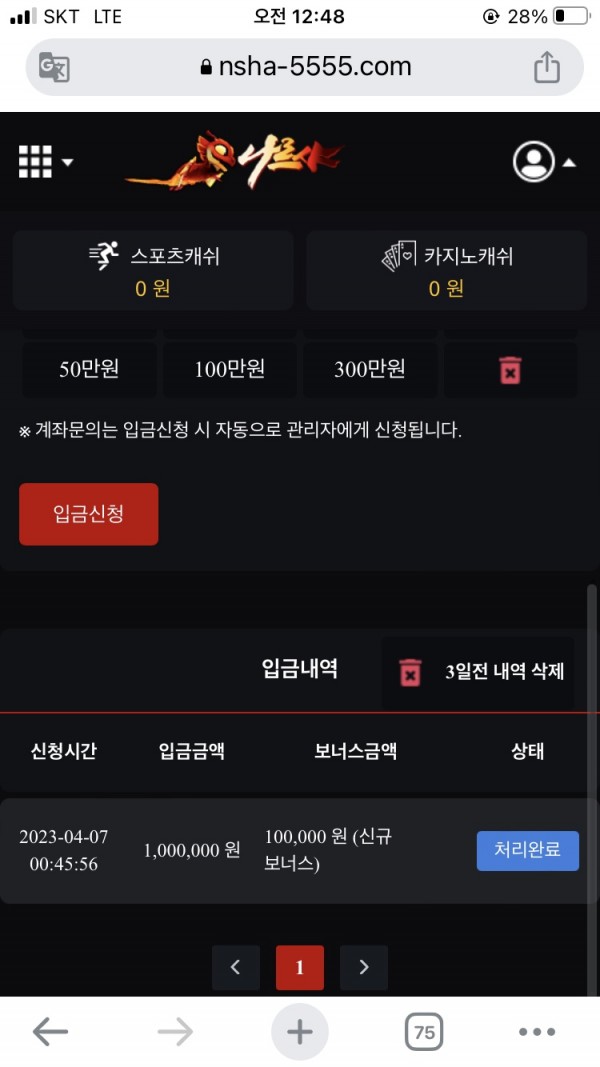Clear amount with the red trash button
600x1067 pixels.
tap(510, 370)
